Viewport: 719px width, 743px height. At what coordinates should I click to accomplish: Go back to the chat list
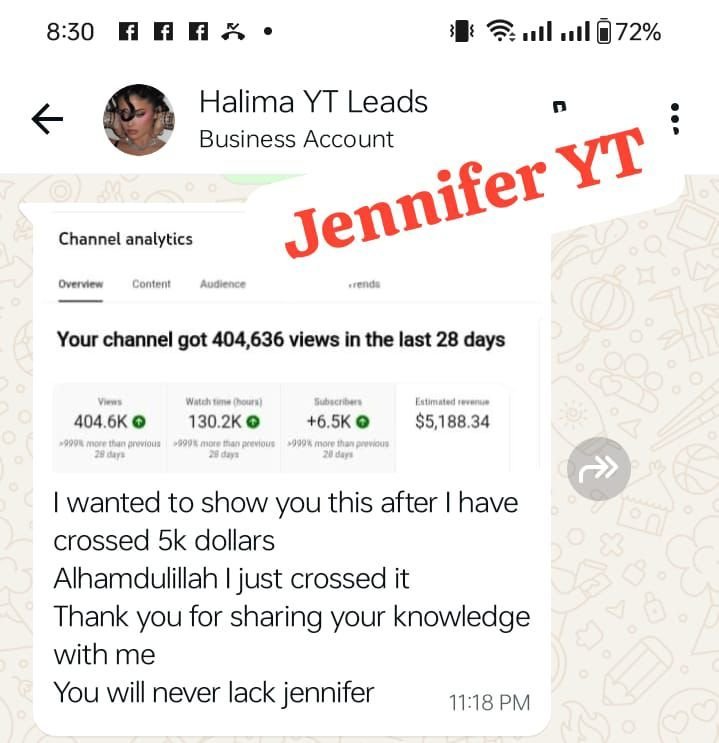click(x=47, y=120)
